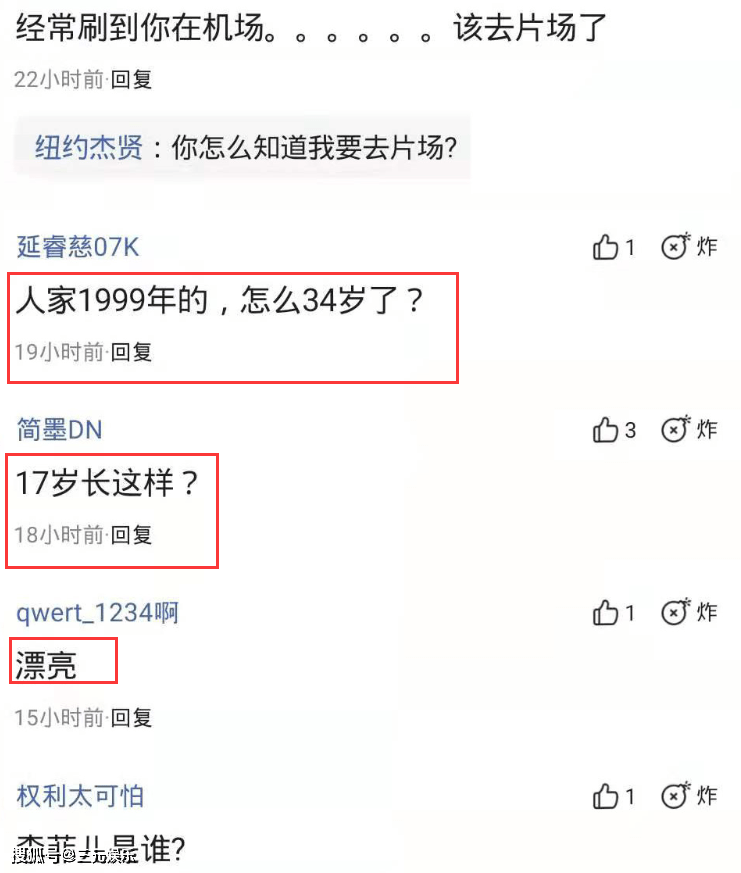Tap 炸 on 延睿慈07K's comment
This screenshot has height=873, width=741.
point(689,247)
